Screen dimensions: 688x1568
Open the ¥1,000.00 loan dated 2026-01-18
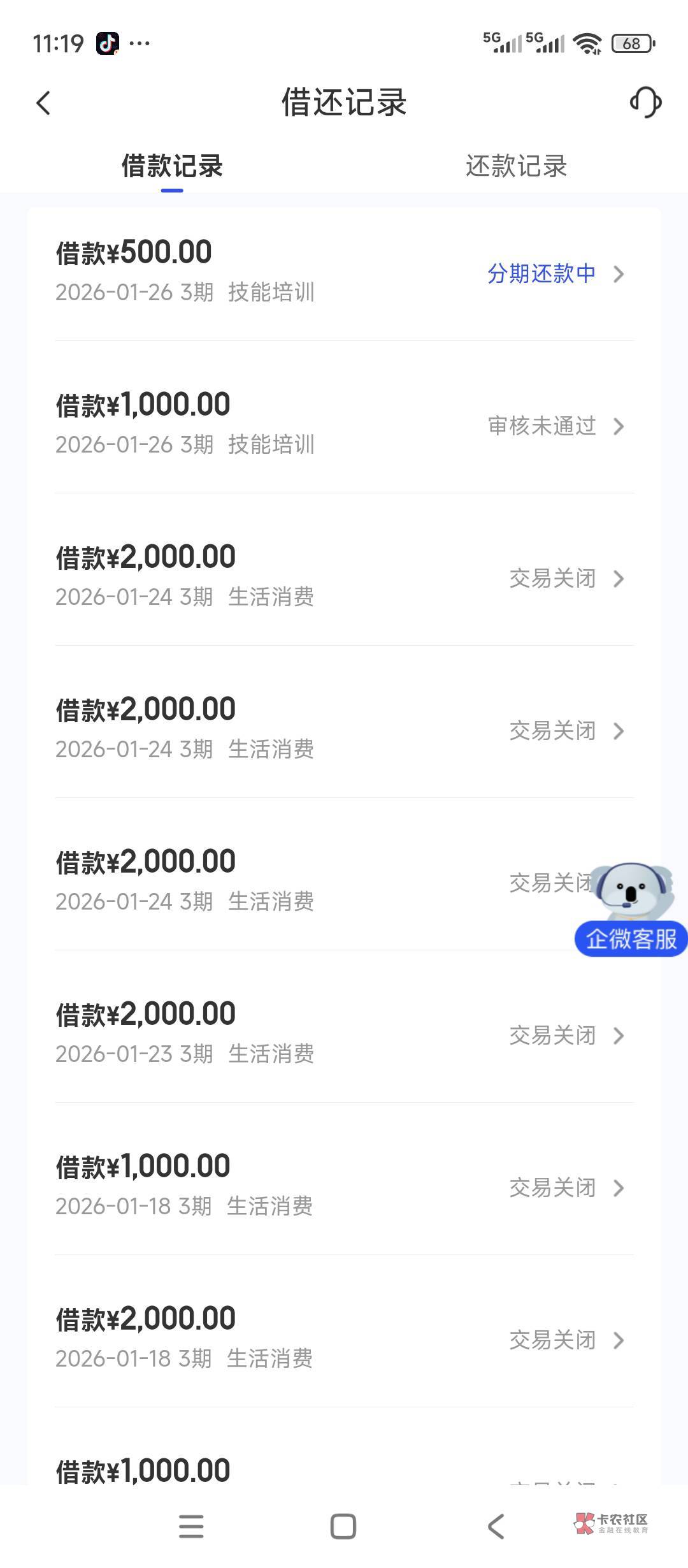pyautogui.click(x=344, y=1186)
